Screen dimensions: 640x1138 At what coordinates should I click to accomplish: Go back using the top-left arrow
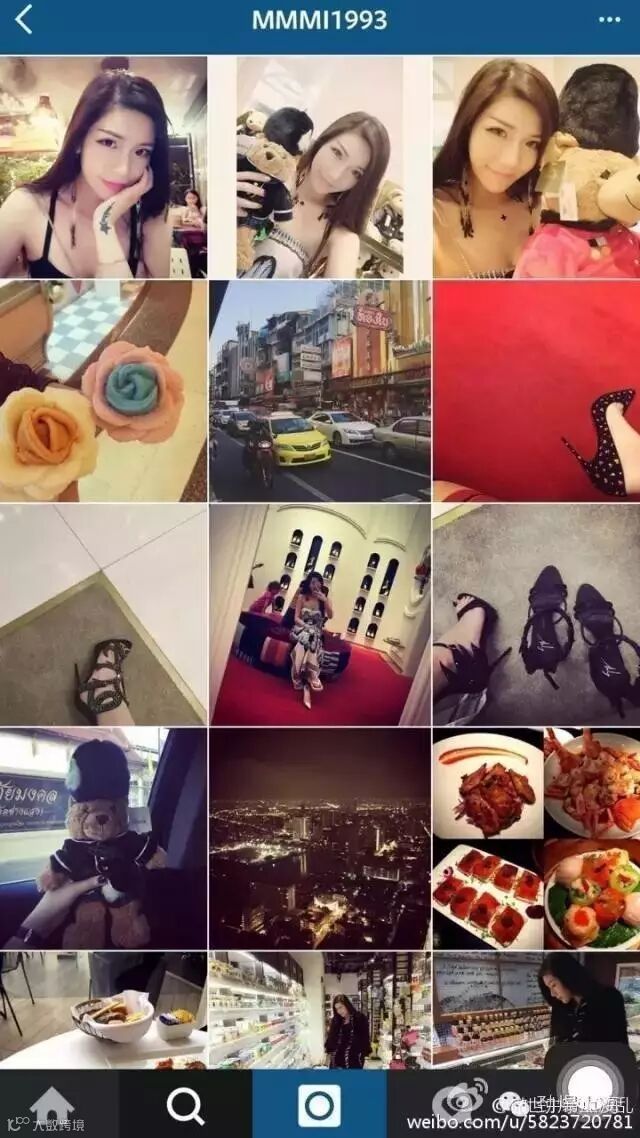click(24, 20)
